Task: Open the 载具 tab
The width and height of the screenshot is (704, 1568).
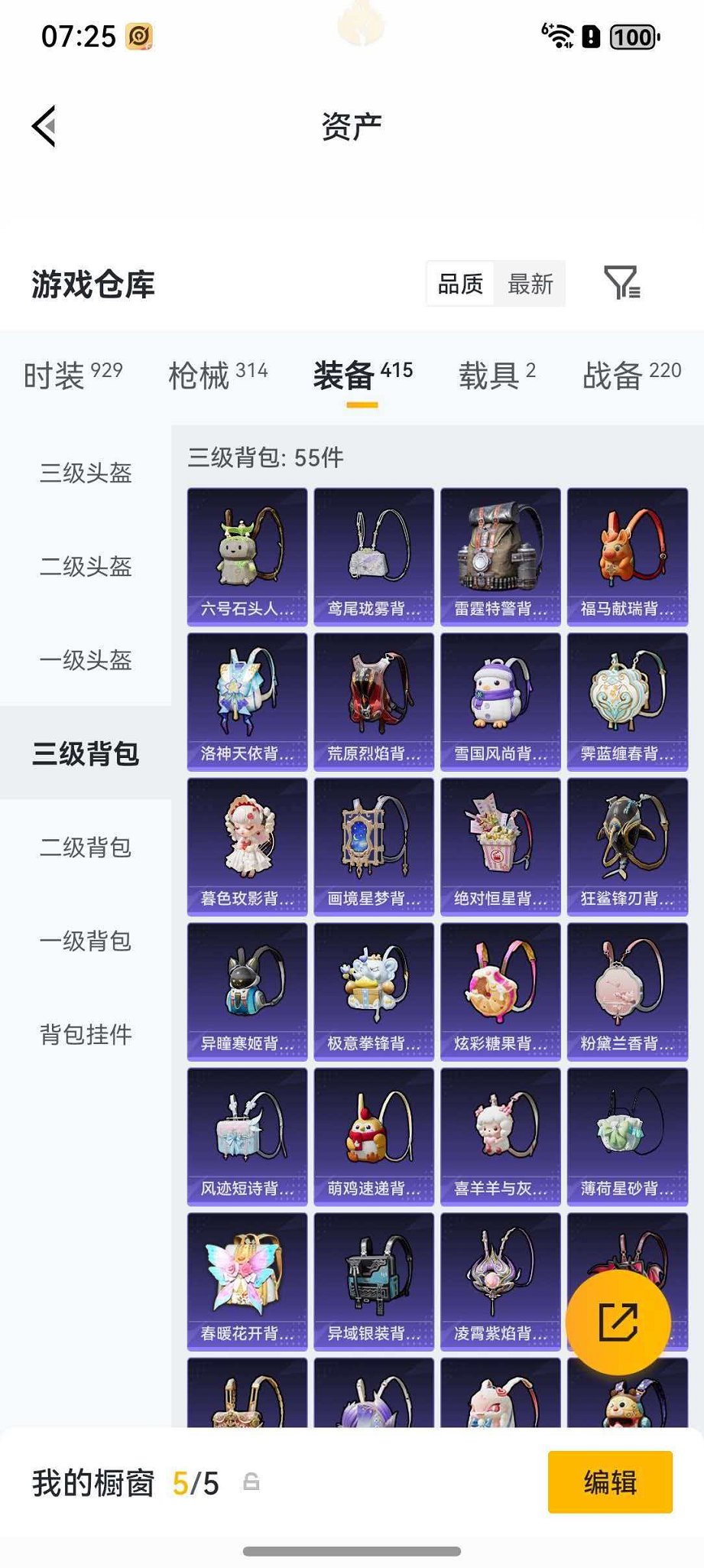Action: tap(493, 374)
